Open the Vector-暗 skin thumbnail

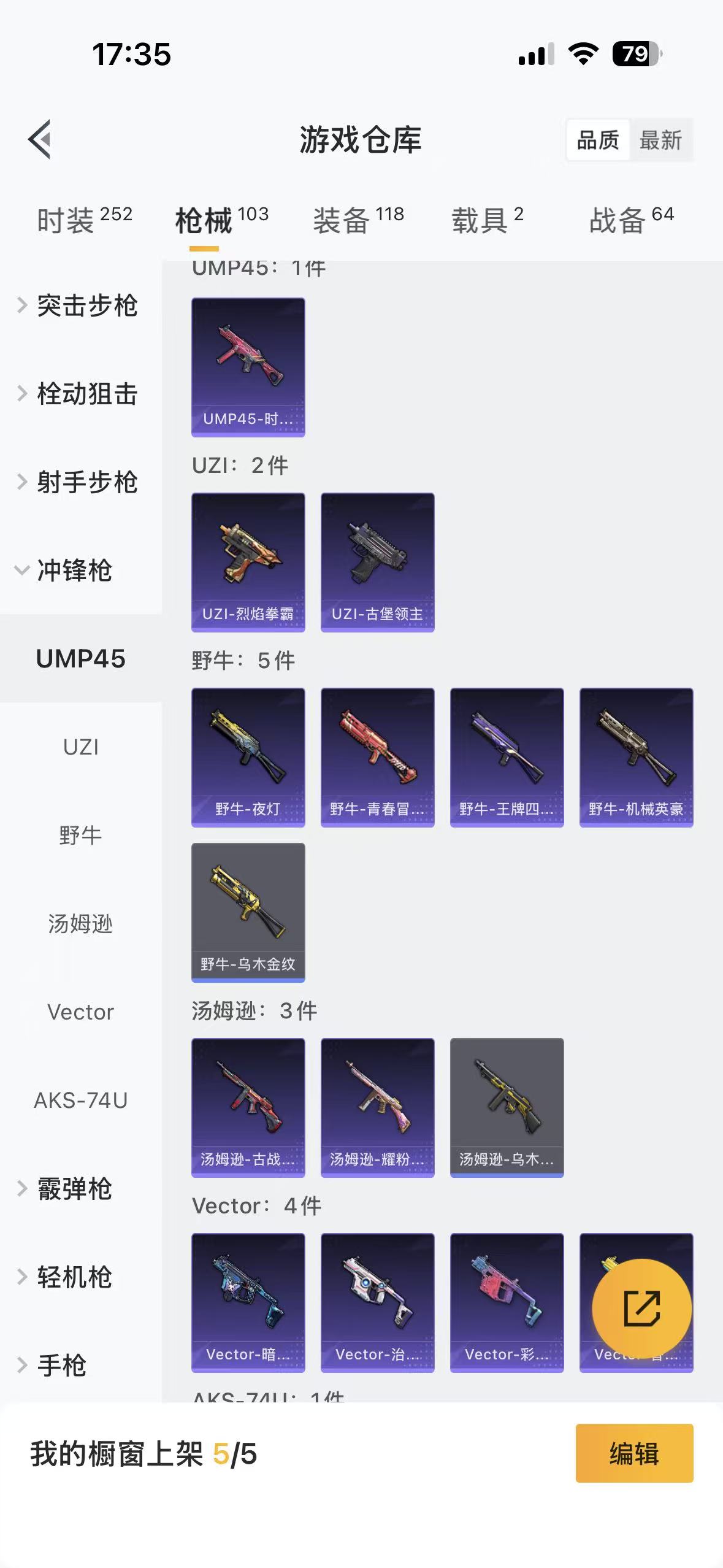(248, 1302)
